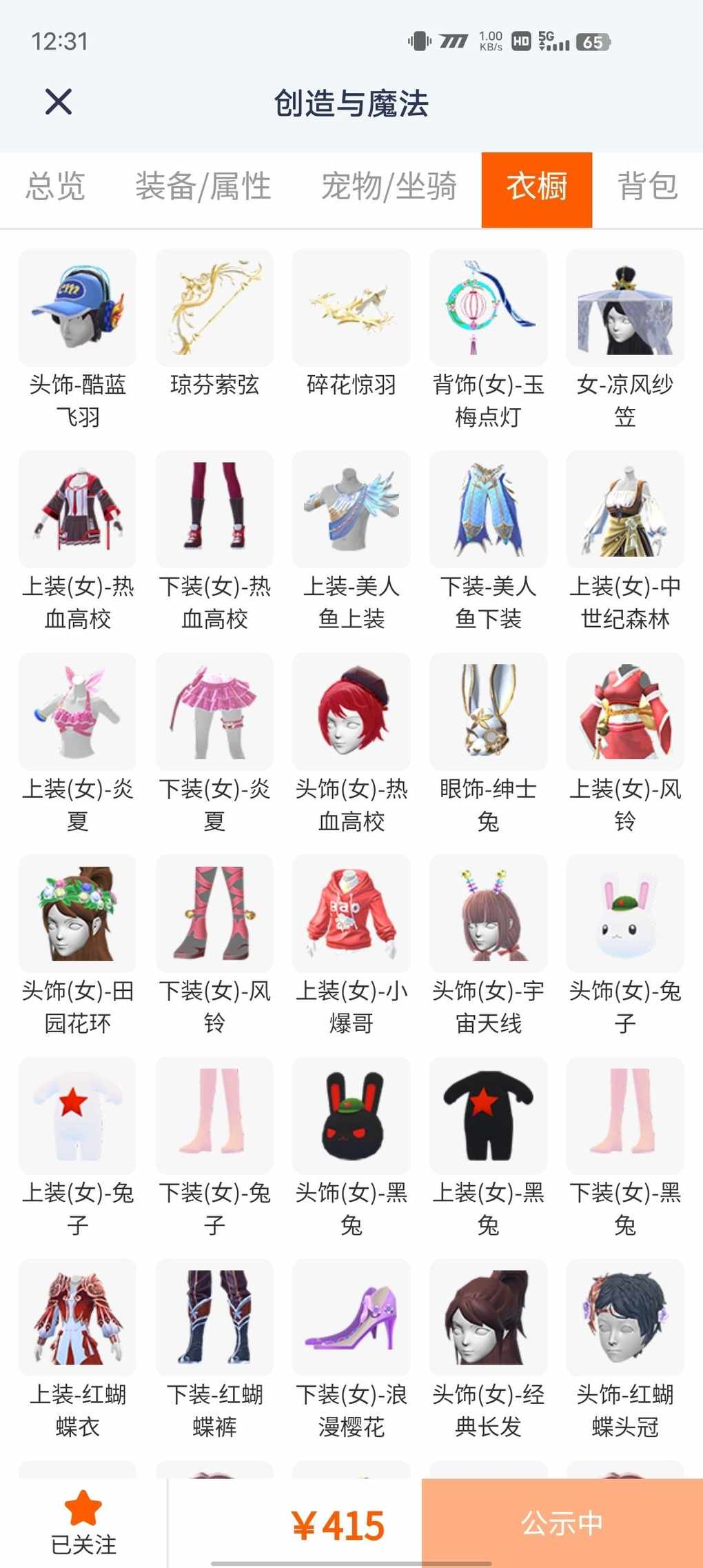Switch to the 背包 tab

point(646,187)
